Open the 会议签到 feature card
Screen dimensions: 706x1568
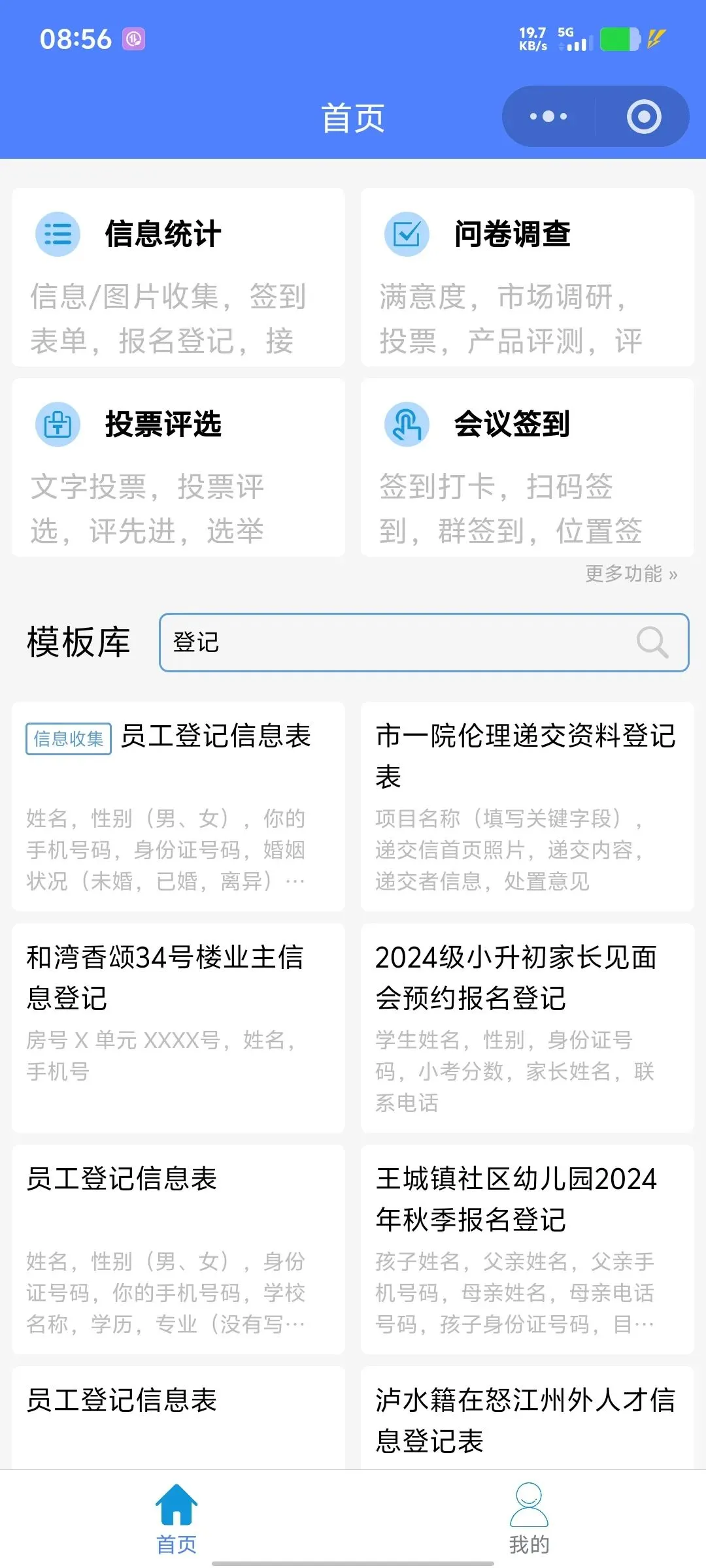[x=528, y=467]
